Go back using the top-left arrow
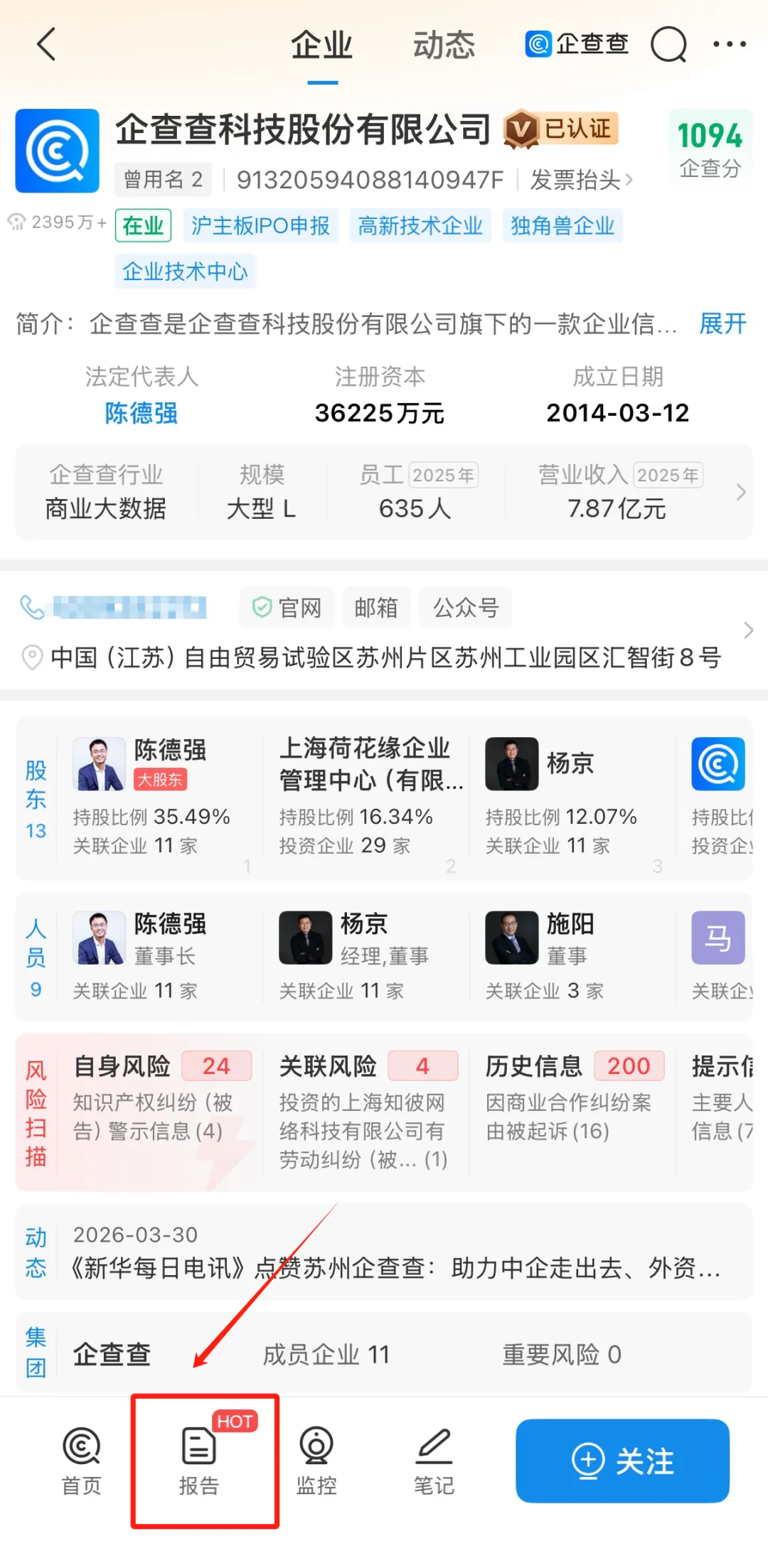The width and height of the screenshot is (768, 1568). click(46, 44)
